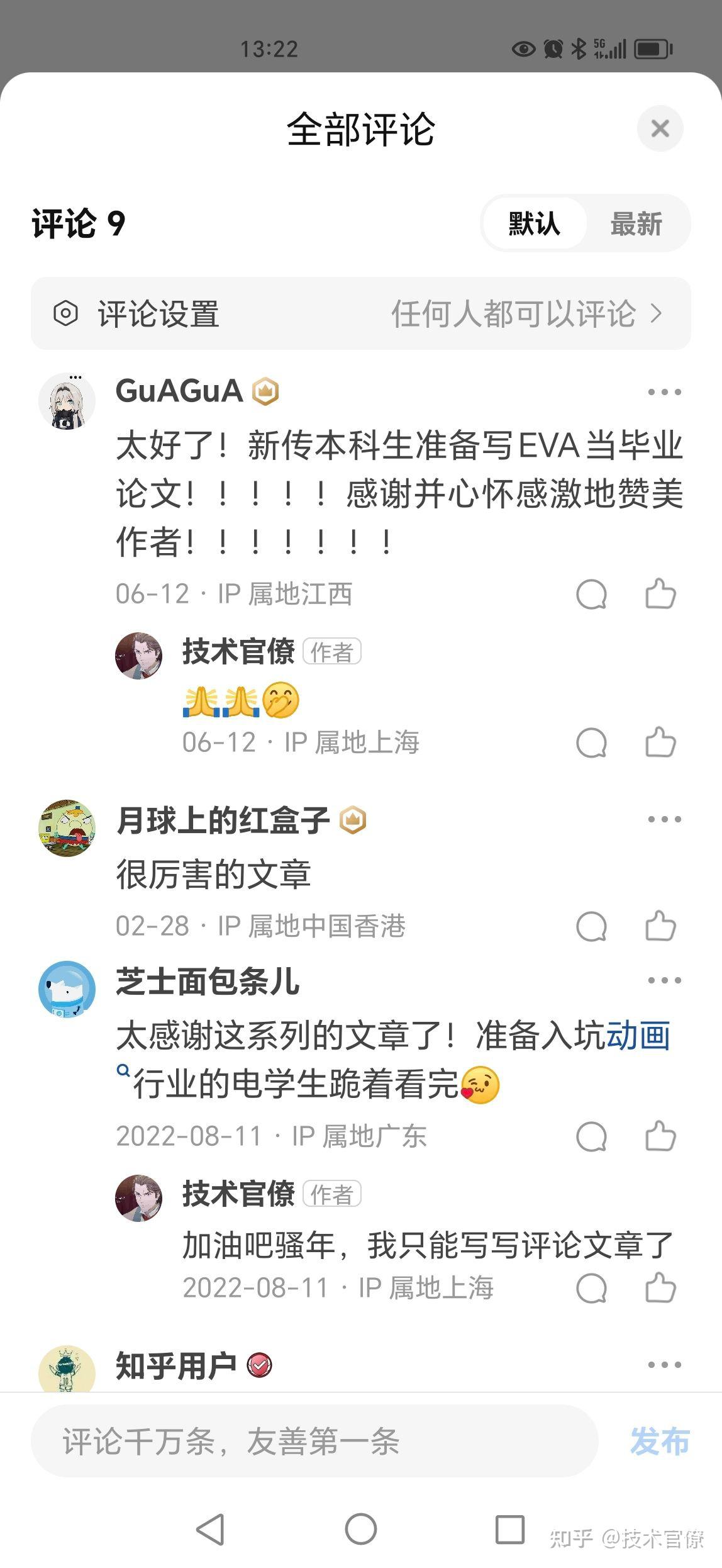Reply to GuAGuA's comment
This screenshot has height=1568, width=722.
(x=591, y=594)
